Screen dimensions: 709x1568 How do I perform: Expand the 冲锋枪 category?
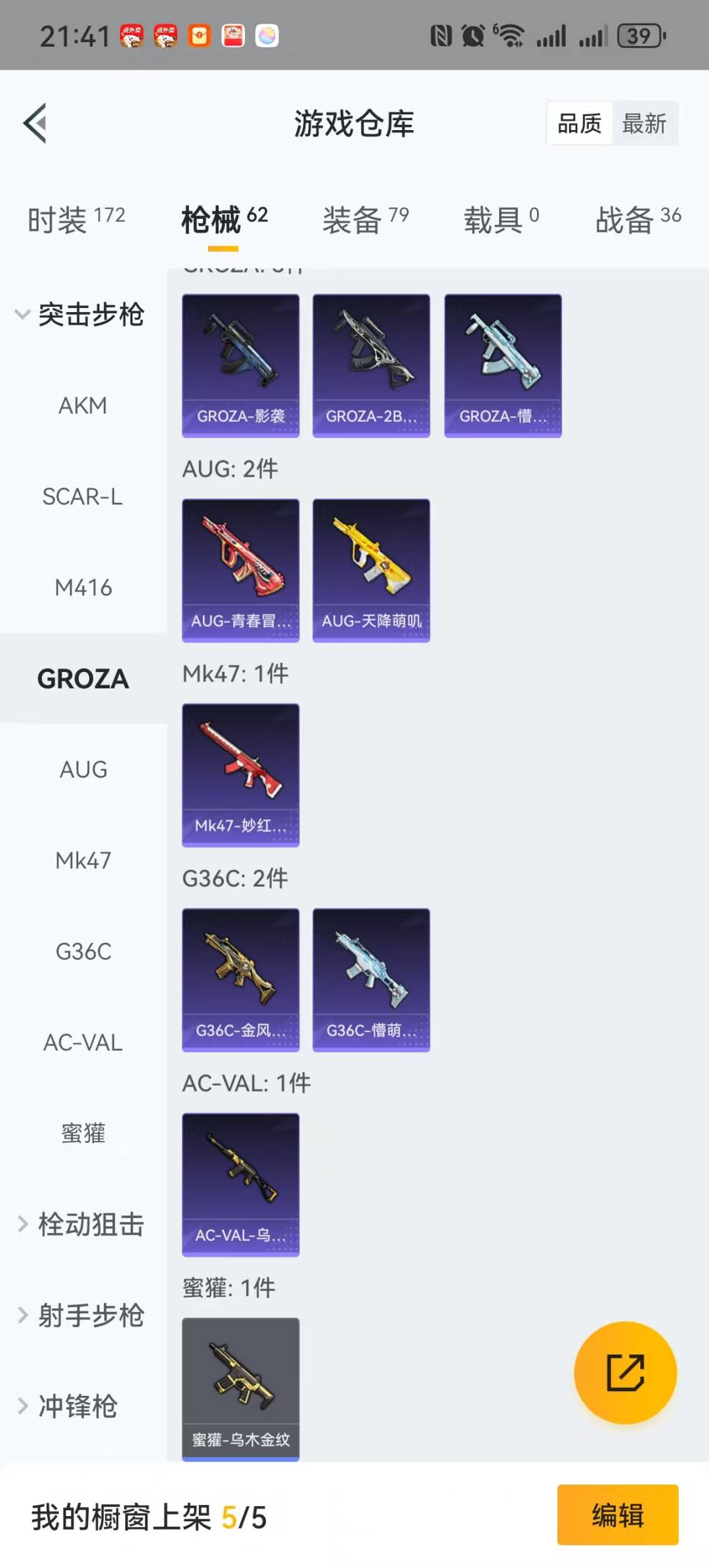[70, 1406]
